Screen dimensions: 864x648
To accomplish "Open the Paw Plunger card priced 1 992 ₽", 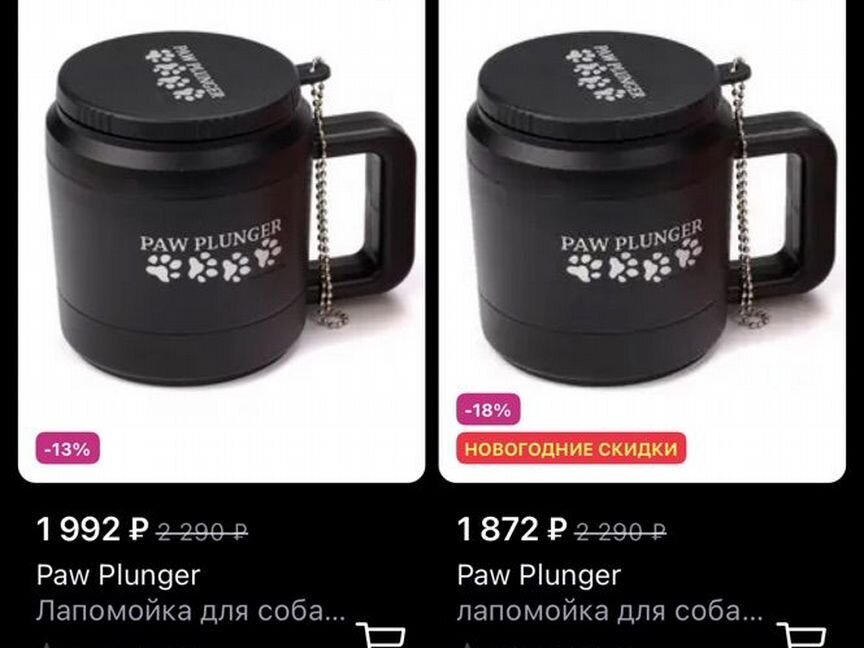I will [220, 240].
